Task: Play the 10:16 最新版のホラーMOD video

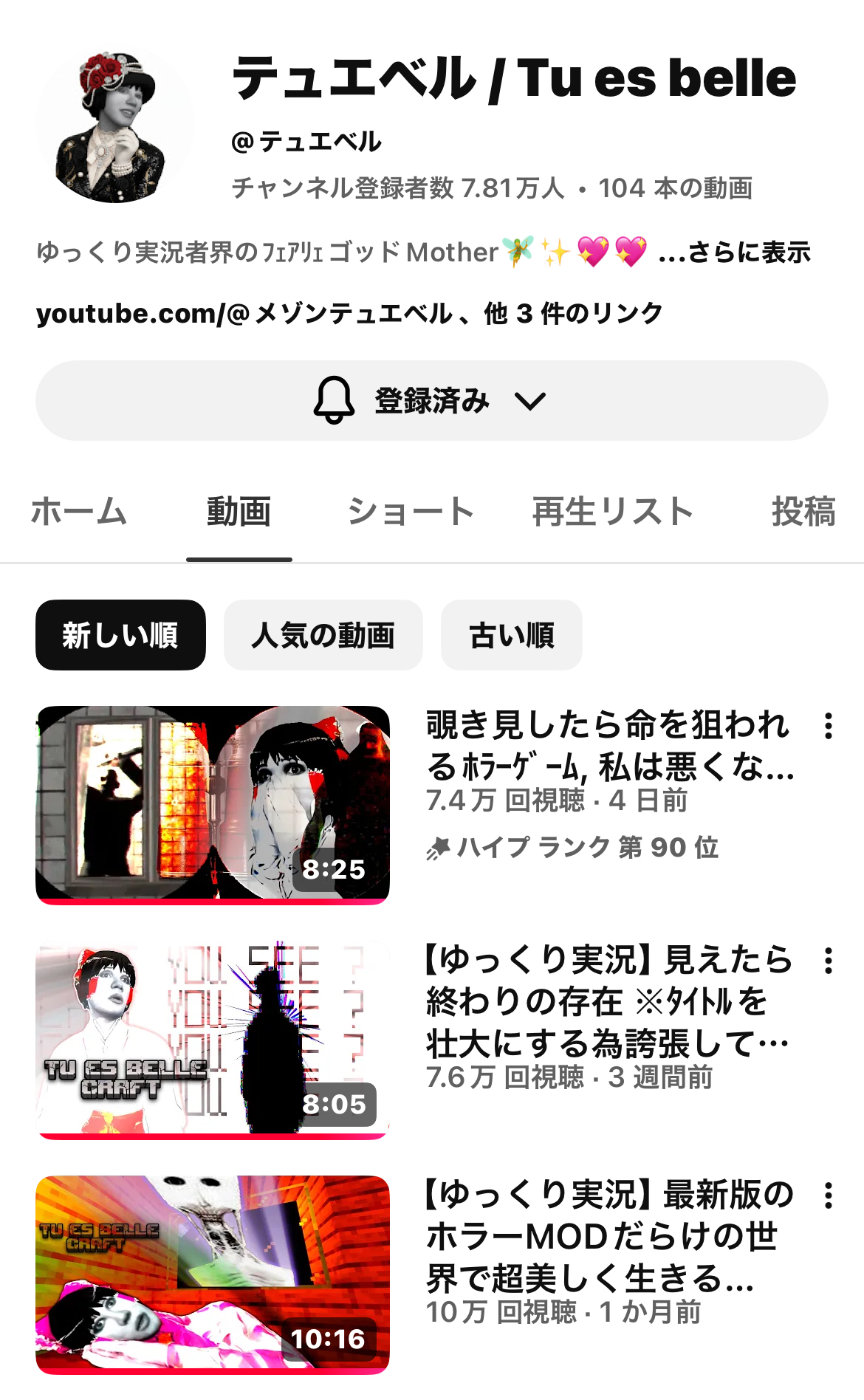Action: pos(213,1274)
